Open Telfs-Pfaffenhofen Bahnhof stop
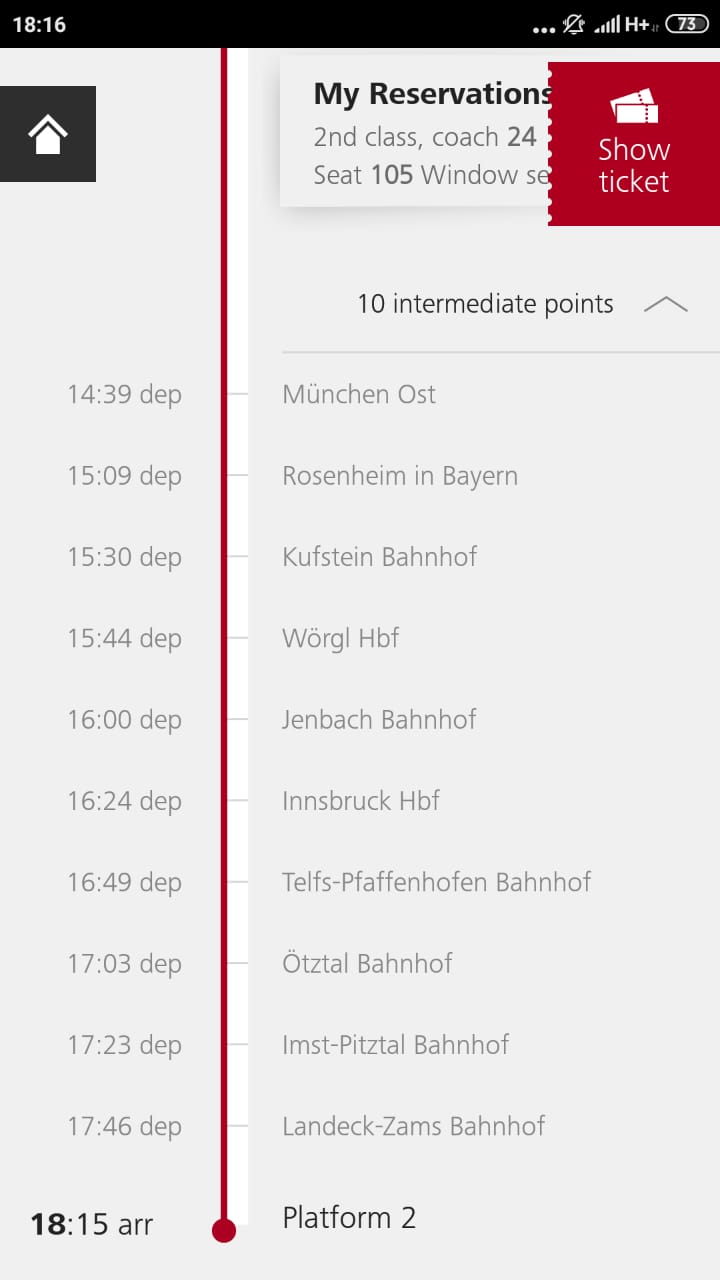The image size is (720, 1280). point(437,882)
